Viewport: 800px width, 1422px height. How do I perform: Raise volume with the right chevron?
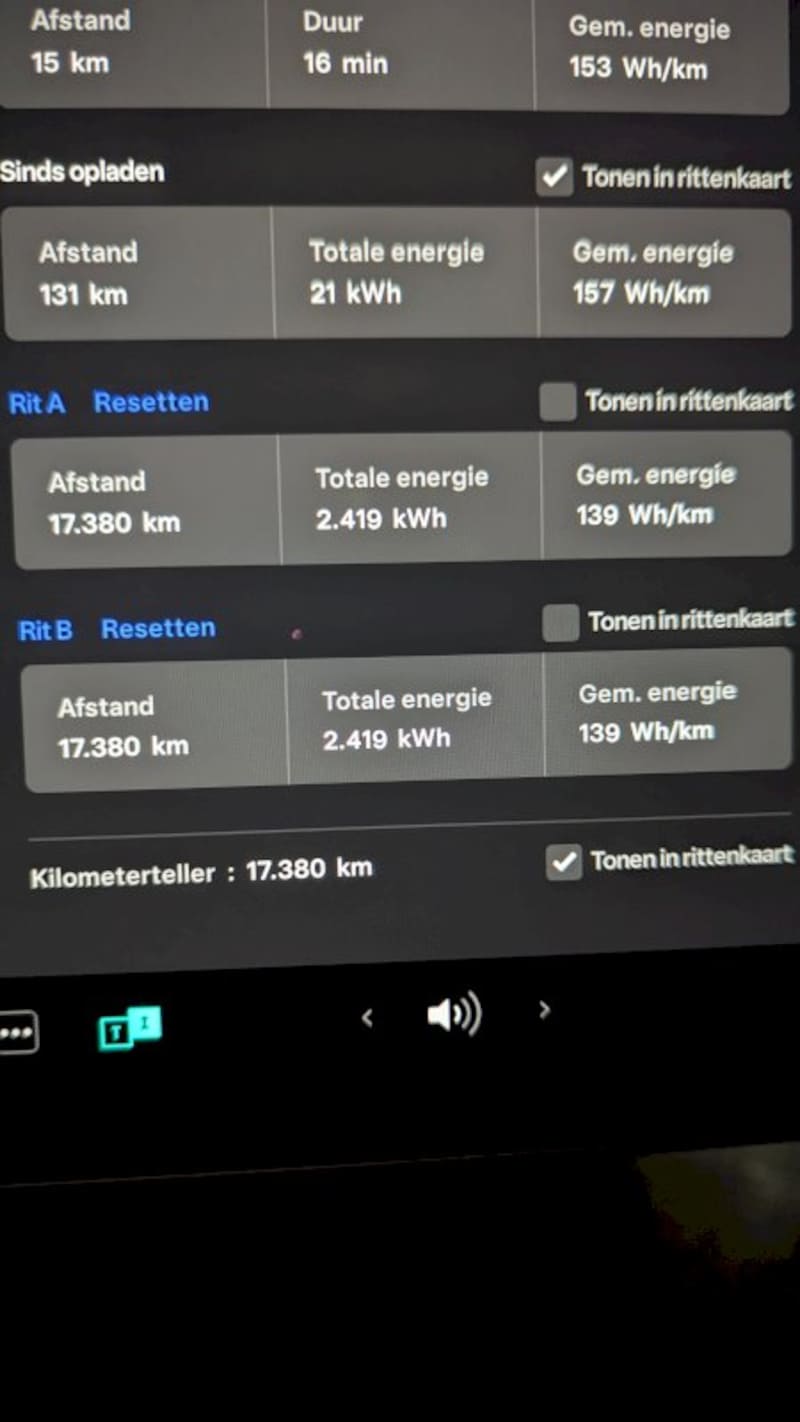click(544, 1010)
